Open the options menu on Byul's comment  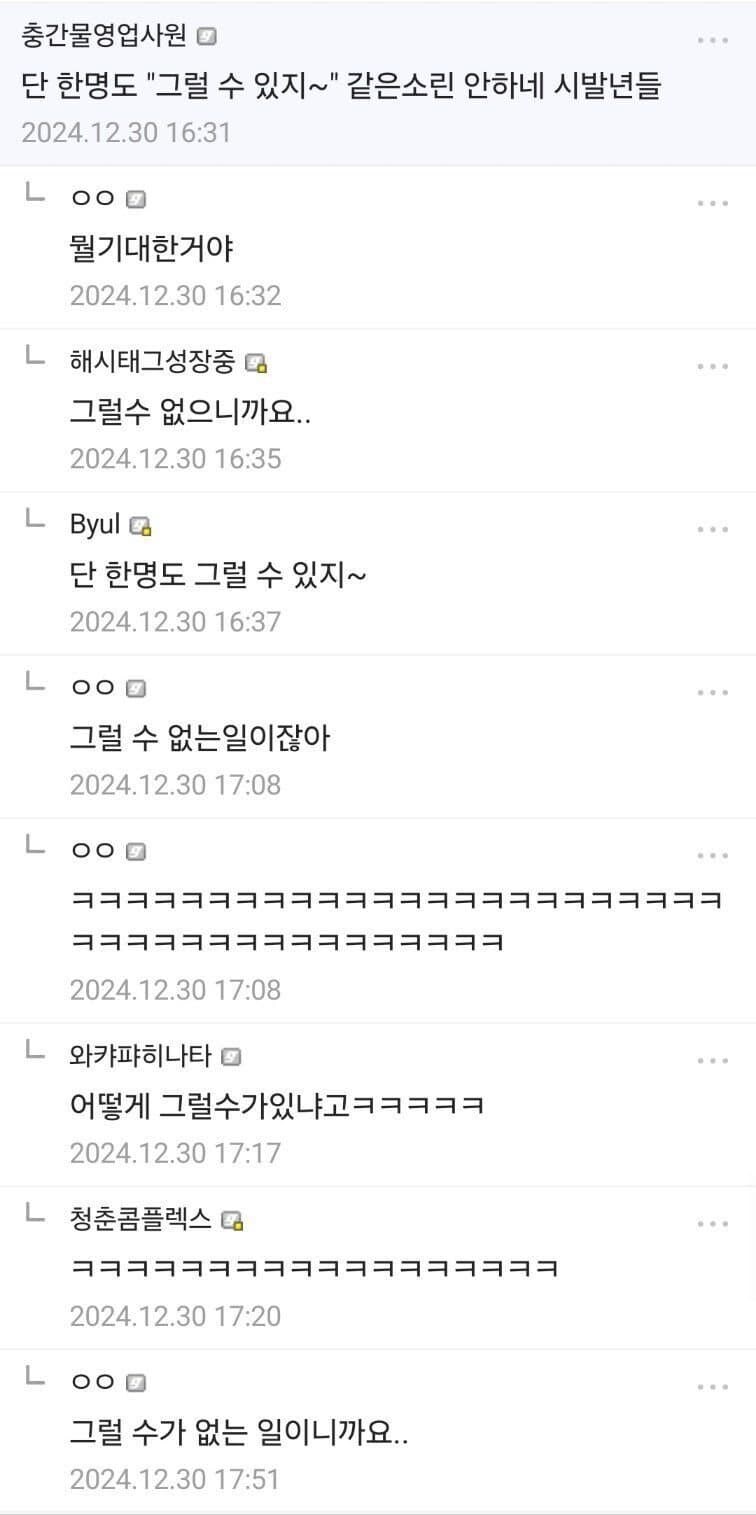[x=715, y=528]
